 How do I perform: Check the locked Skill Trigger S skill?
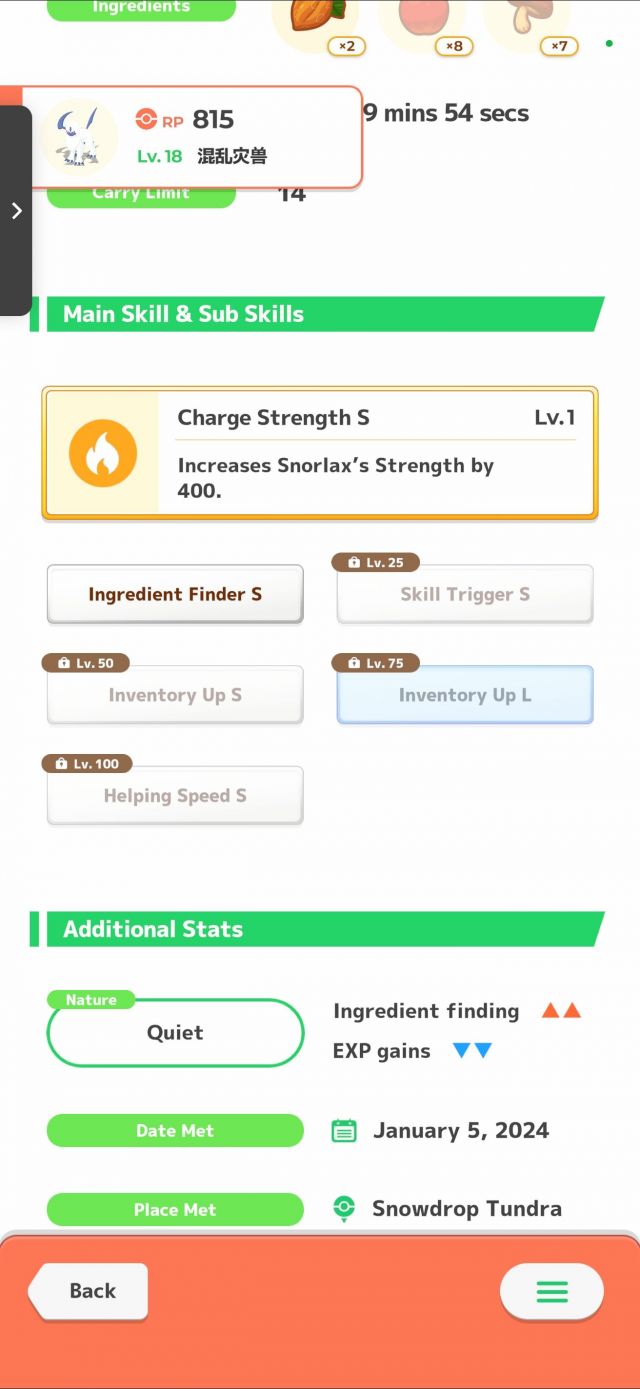(465, 594)
